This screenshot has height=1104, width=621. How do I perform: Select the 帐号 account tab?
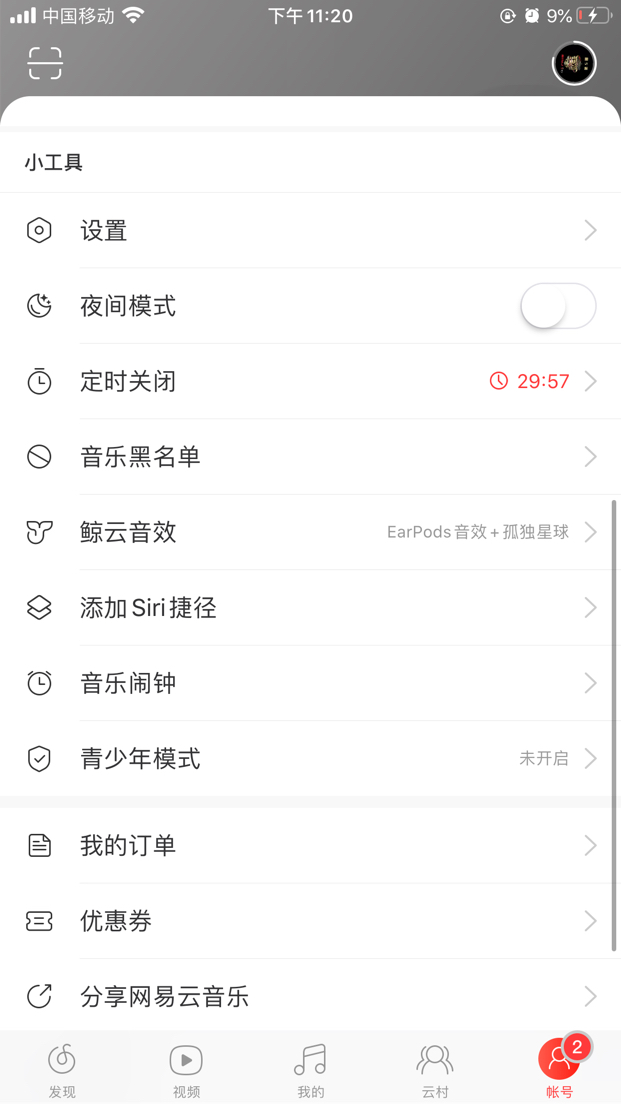point(559,1068)
